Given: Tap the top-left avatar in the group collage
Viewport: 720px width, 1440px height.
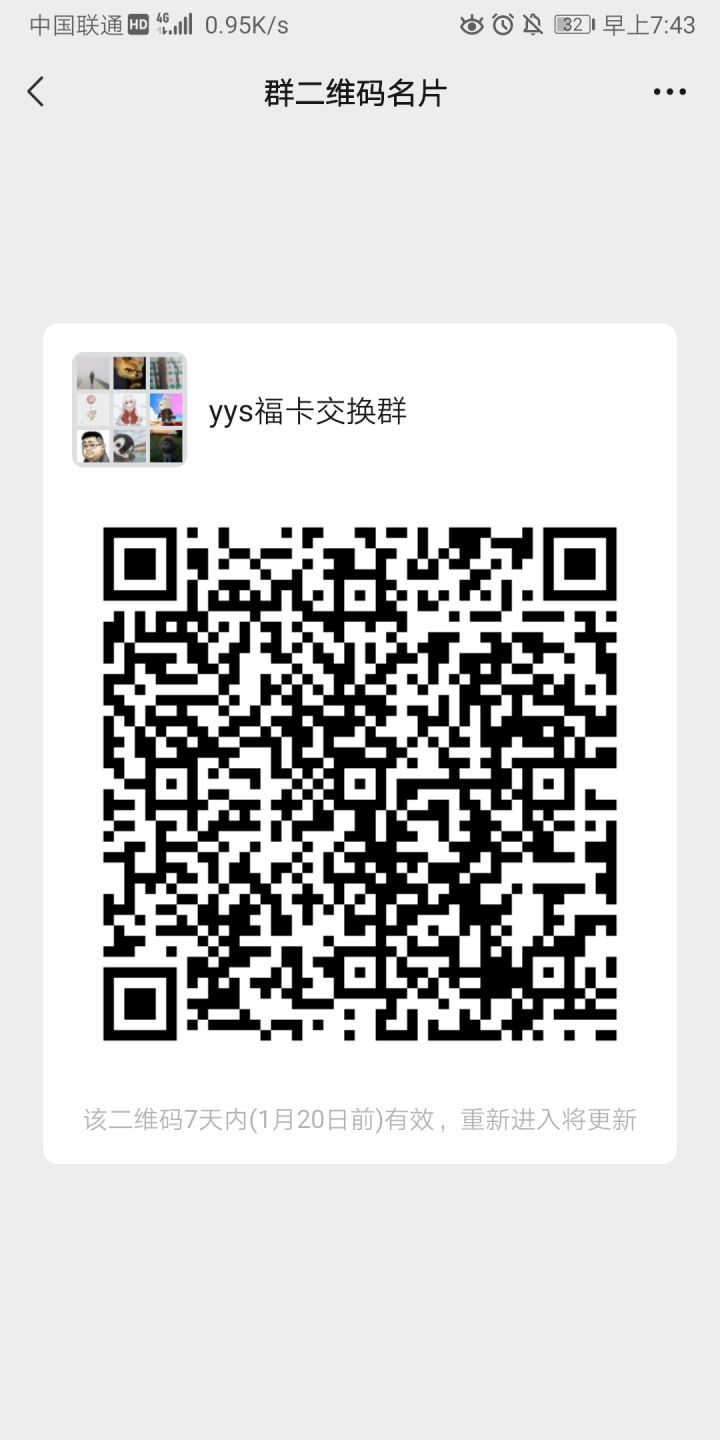Looking at the screenshot, I should click(x=91, y=373).
